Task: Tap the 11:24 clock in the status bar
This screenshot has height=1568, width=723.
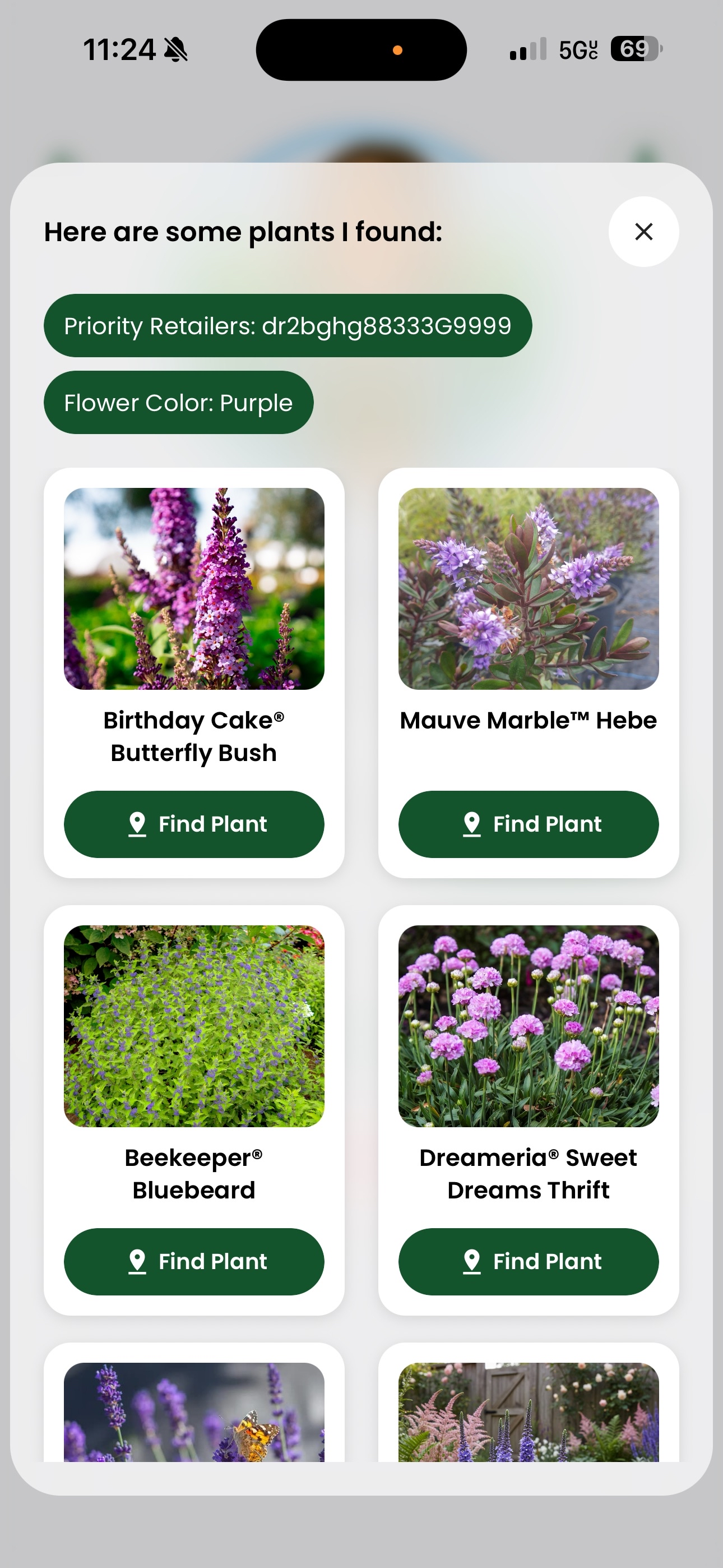Action: click(x=119, y=49)
